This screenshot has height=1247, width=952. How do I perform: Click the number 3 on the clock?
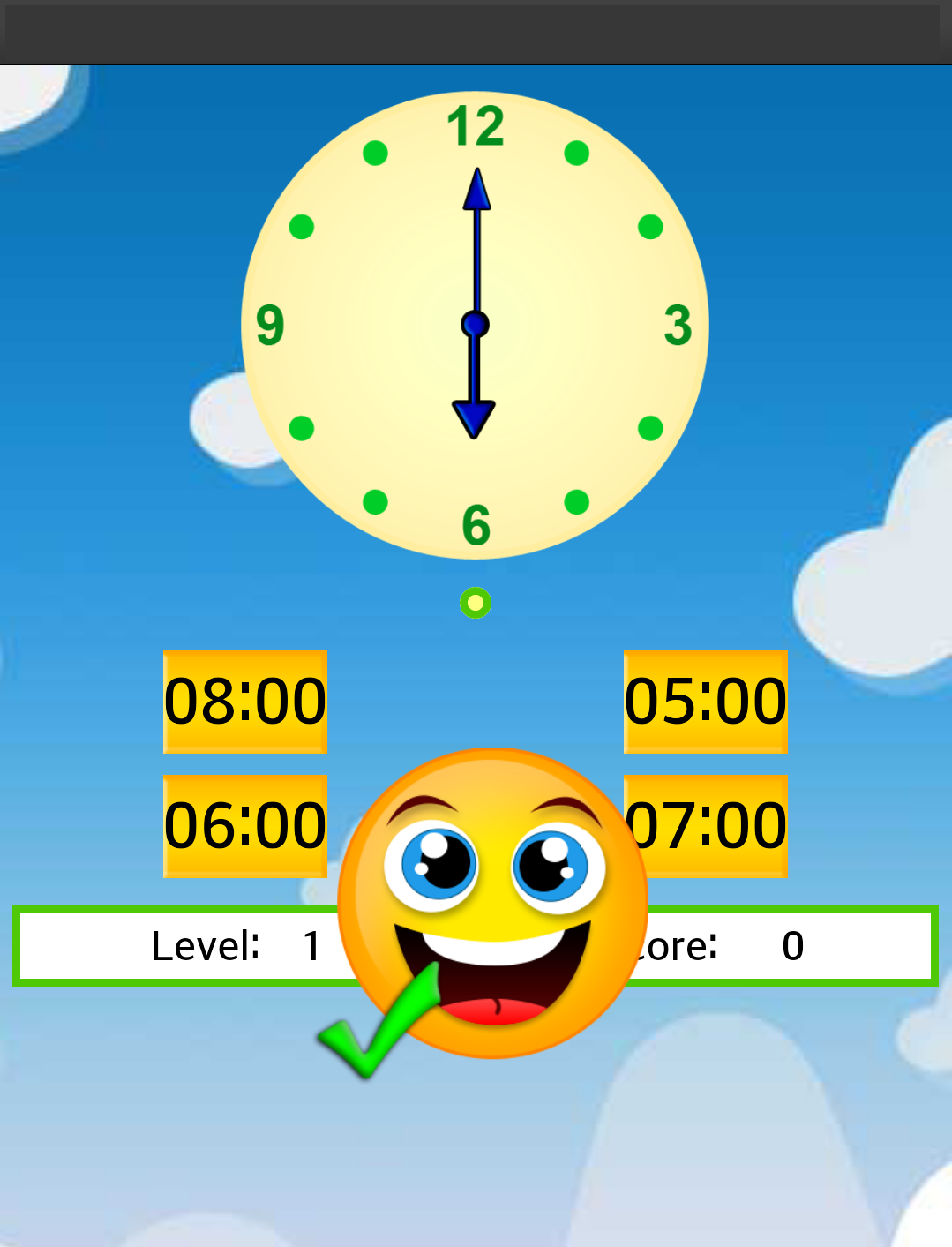click(x=678, y=326)
